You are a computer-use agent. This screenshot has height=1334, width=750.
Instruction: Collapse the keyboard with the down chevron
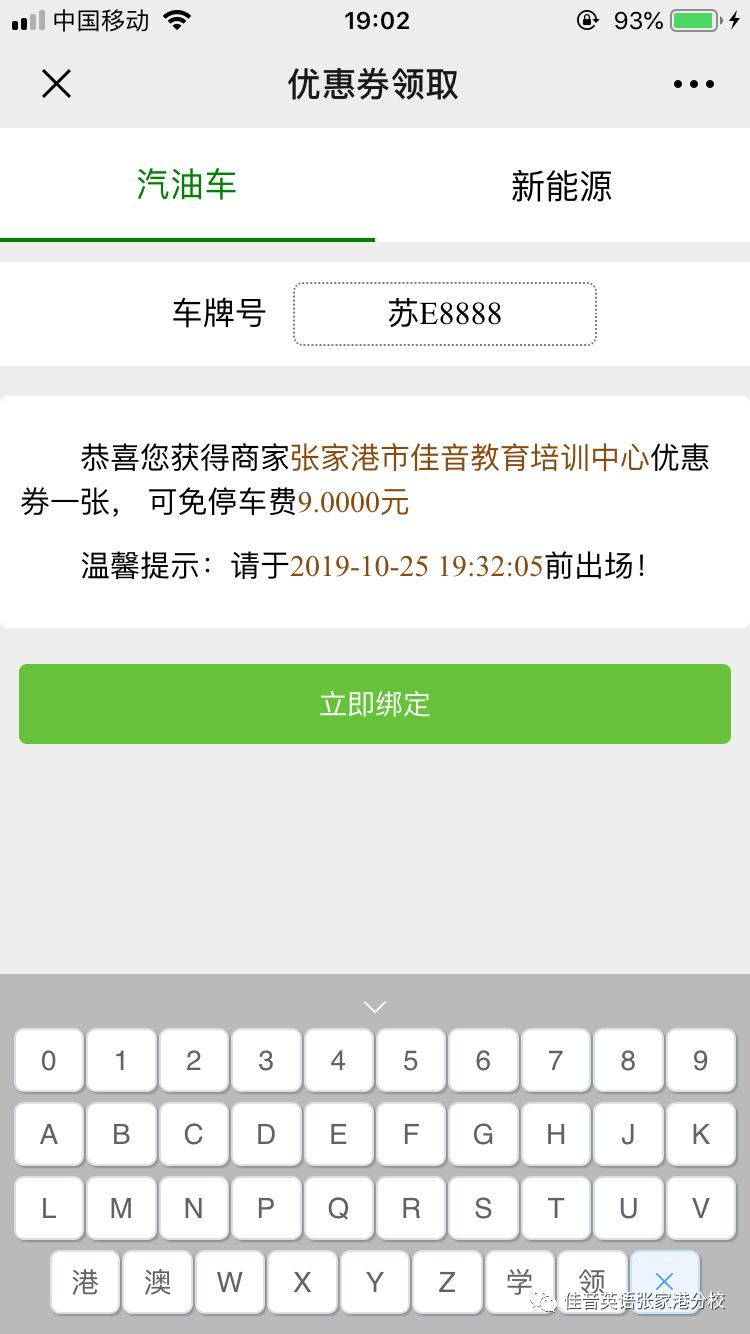(375, 1006)
